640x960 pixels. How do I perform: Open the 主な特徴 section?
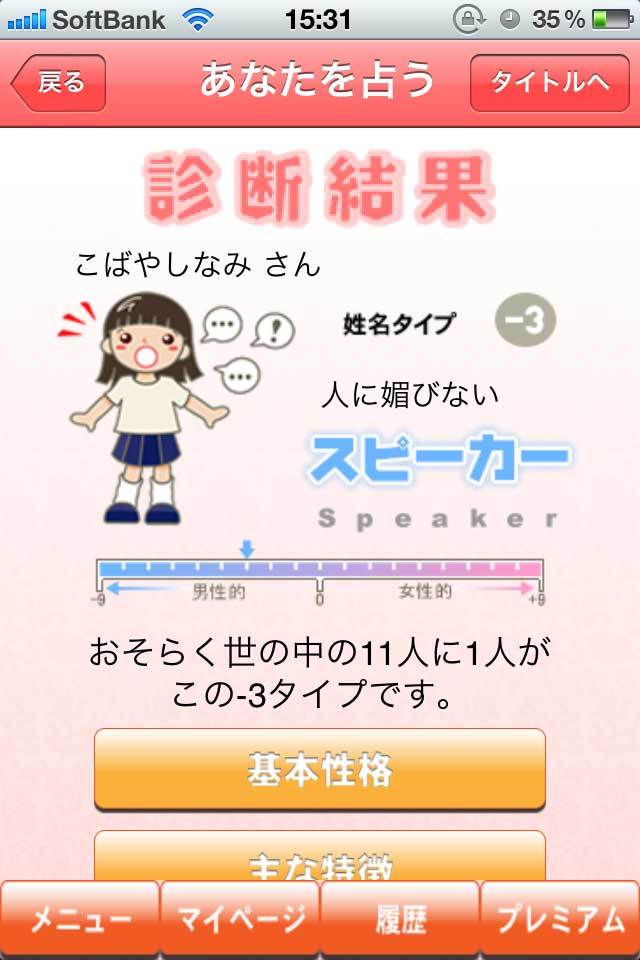[320, 858]
